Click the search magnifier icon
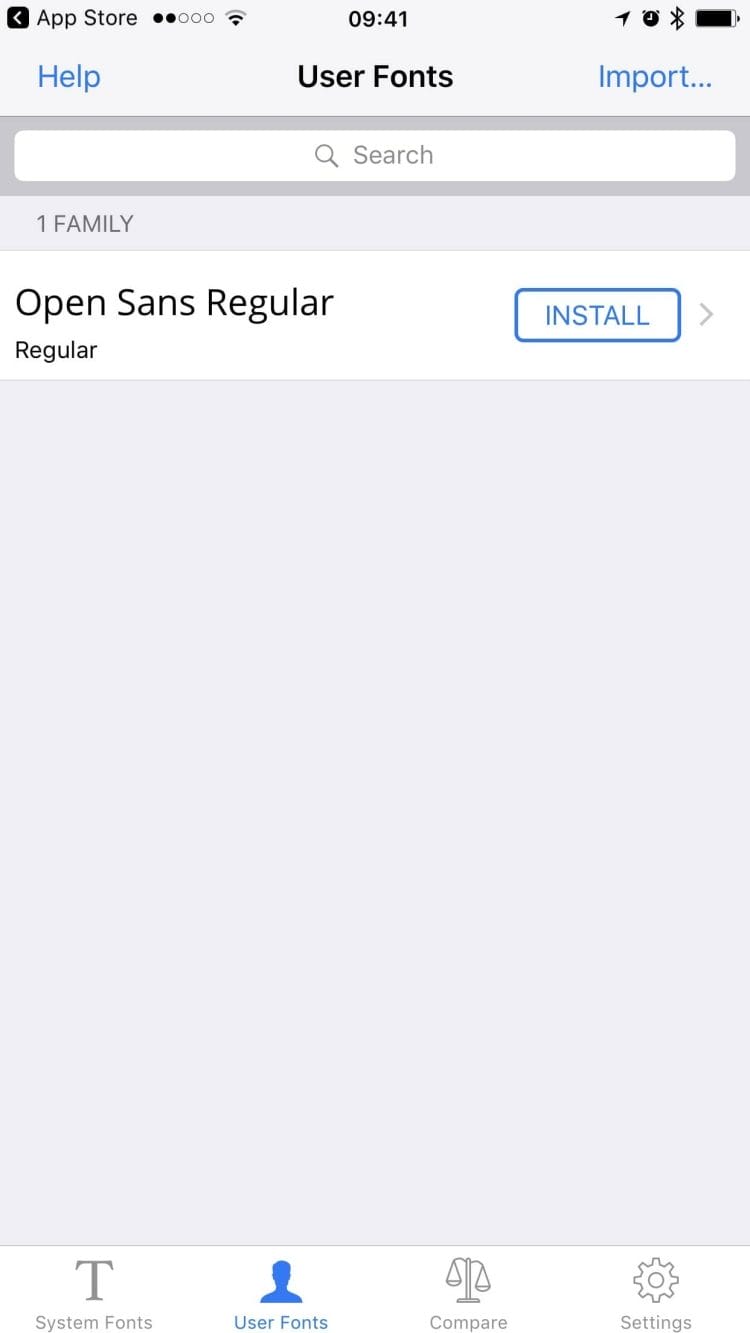750x1333 pixels. (x=326, y=155)
